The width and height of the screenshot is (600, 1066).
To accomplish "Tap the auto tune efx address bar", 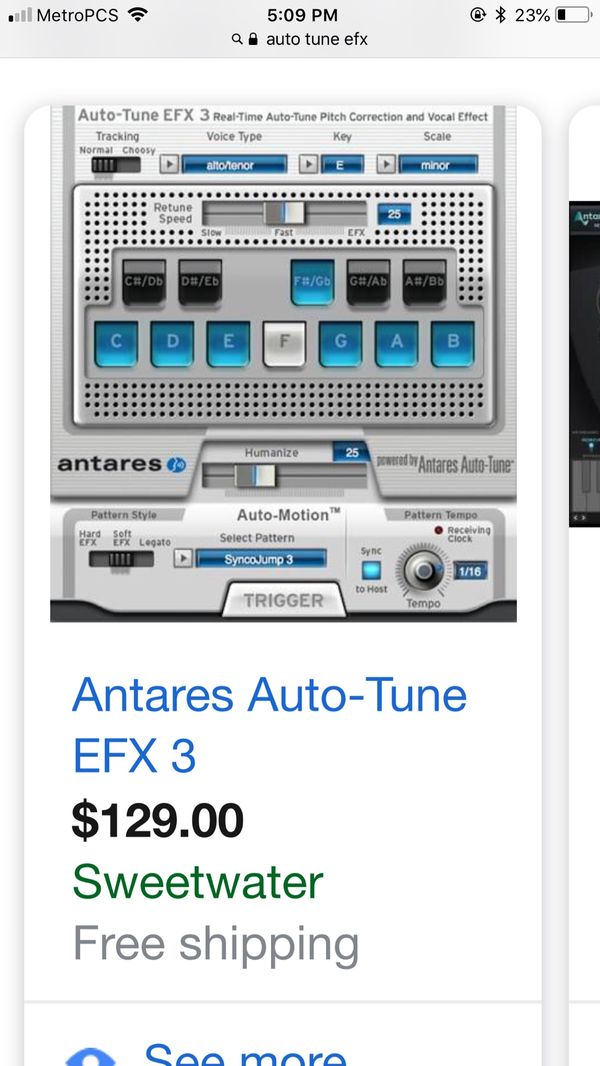I will [300, 40].
